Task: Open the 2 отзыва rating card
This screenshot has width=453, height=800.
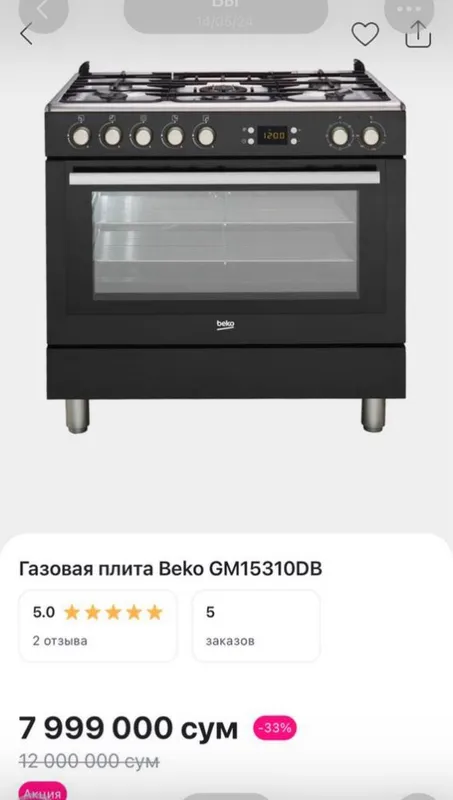Action: 98,626
